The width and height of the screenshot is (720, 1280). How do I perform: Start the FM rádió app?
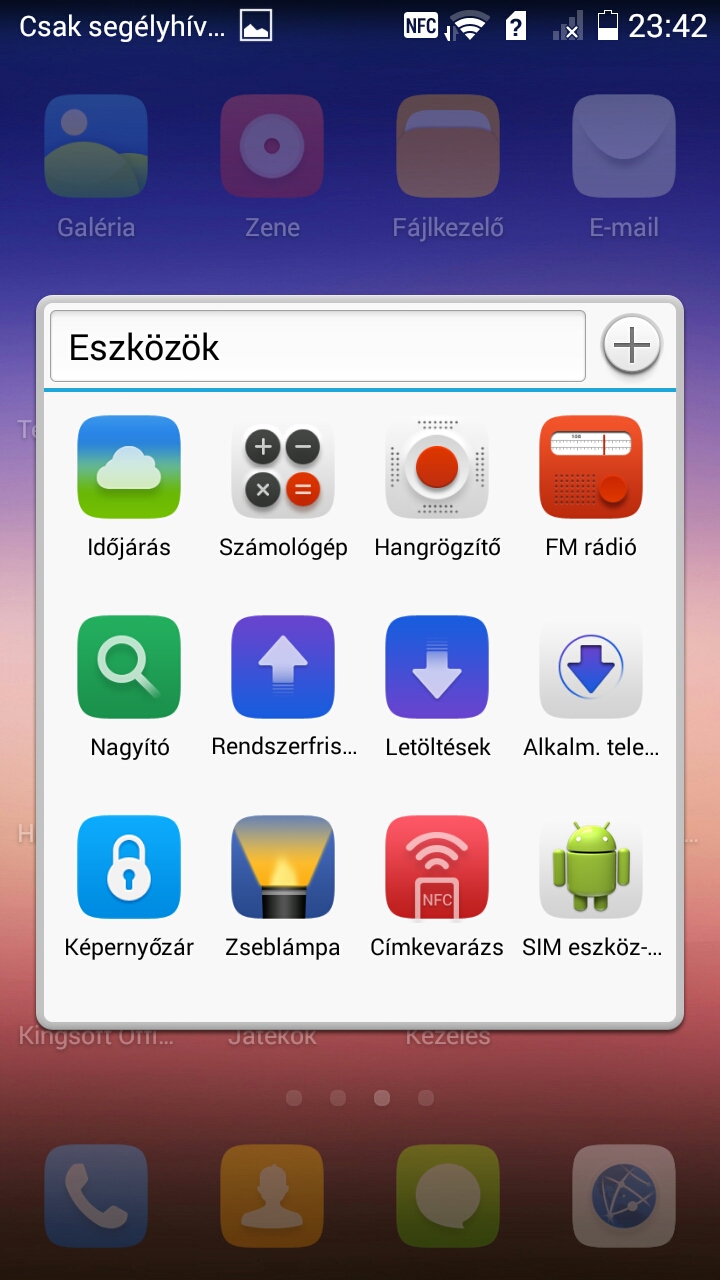click(591, 467)
